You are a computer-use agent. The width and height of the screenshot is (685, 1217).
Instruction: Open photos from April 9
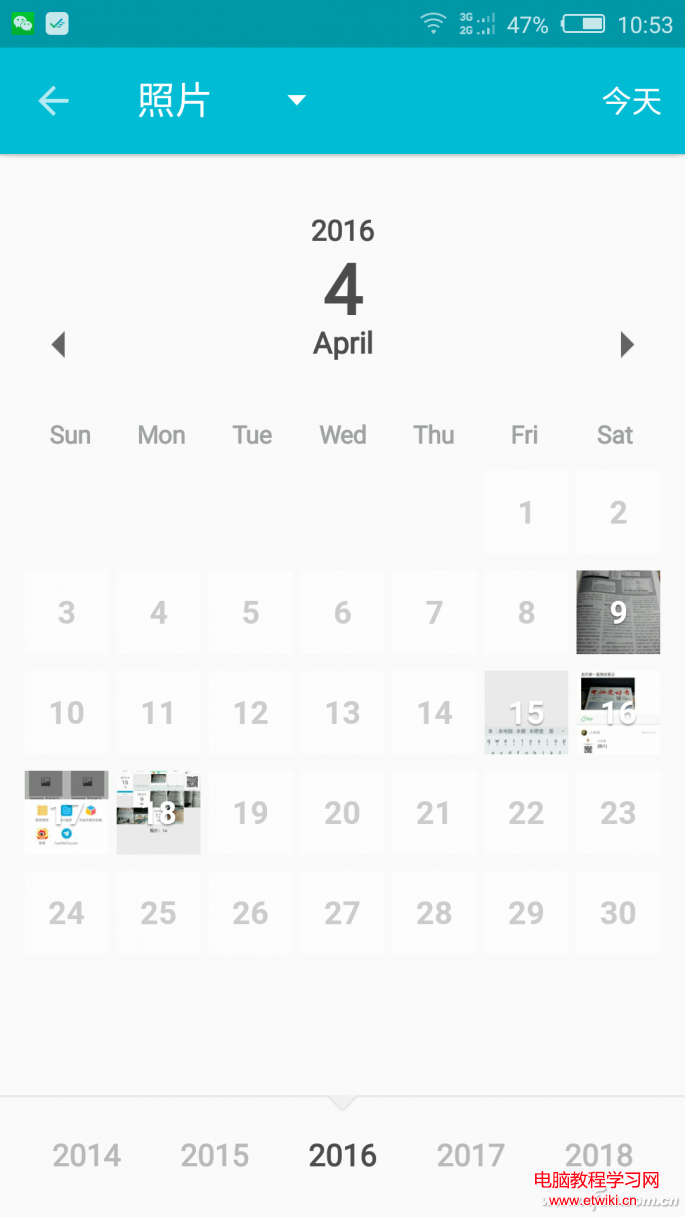618,612
